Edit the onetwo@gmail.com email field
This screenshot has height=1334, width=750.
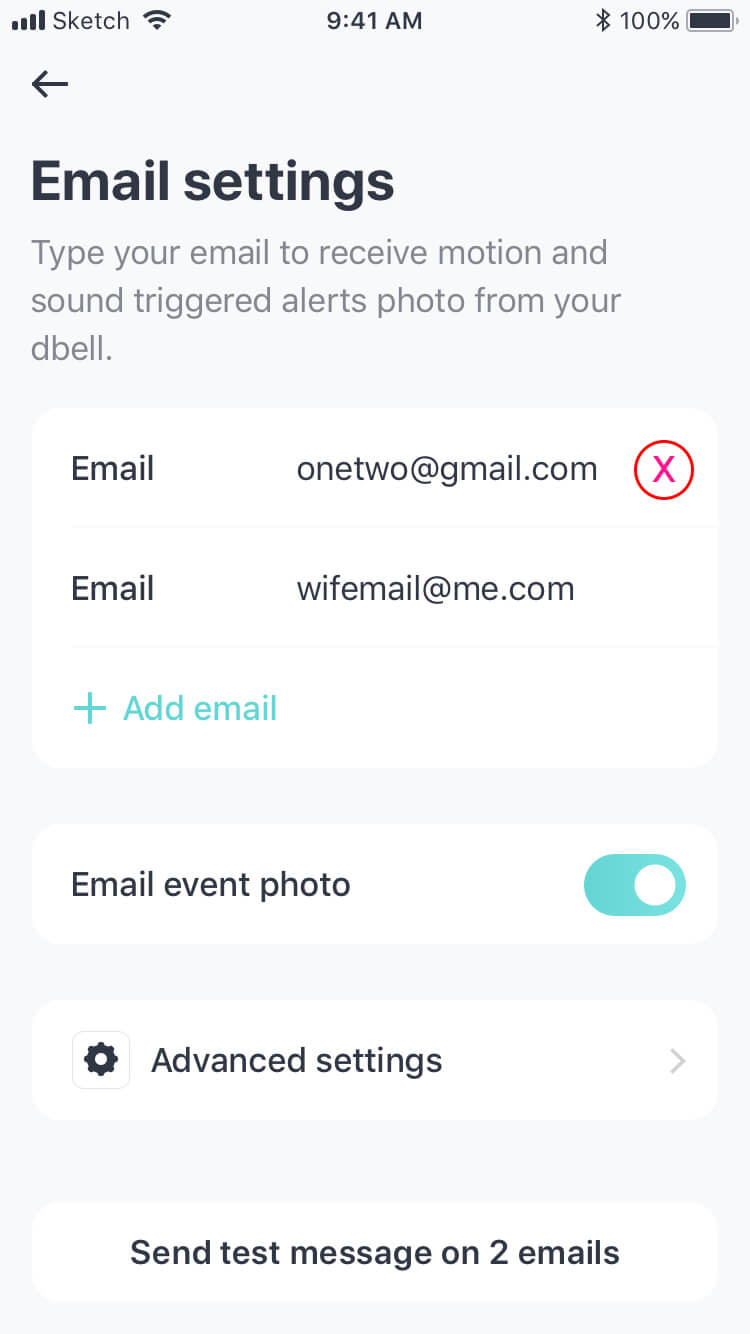tap(446, 469)
